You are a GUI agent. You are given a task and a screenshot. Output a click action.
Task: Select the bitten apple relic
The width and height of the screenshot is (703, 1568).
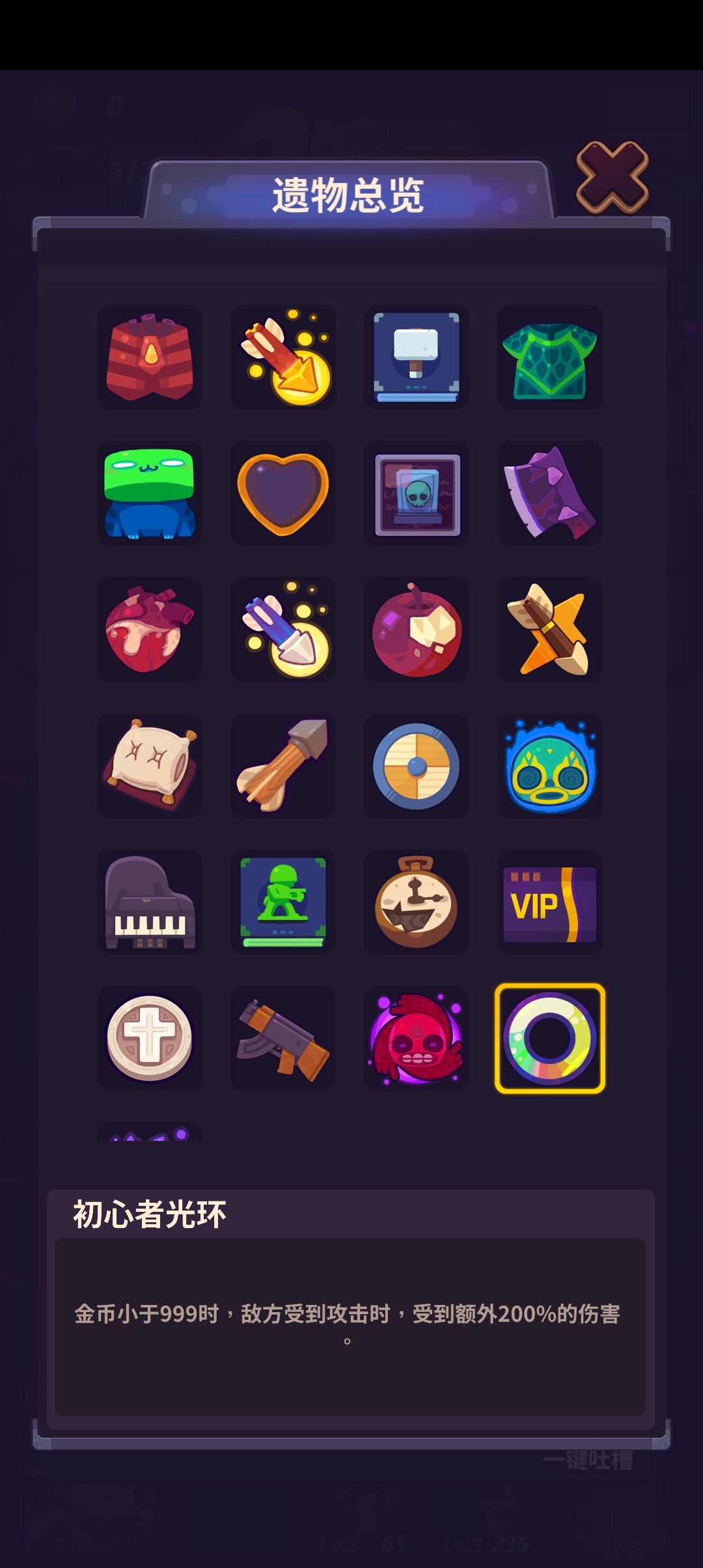point(417,630)
